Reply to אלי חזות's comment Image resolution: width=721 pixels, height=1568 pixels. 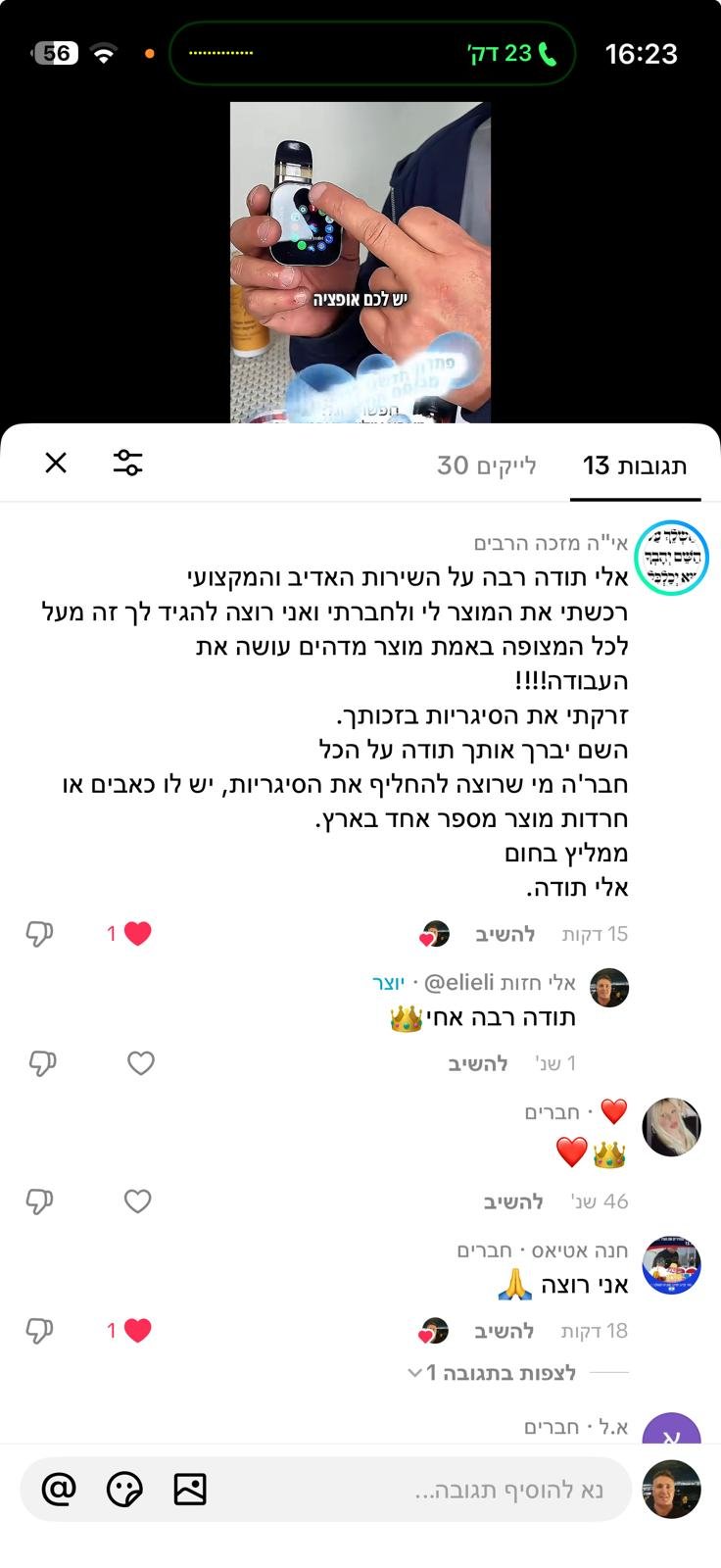(x=478, y=1063)
